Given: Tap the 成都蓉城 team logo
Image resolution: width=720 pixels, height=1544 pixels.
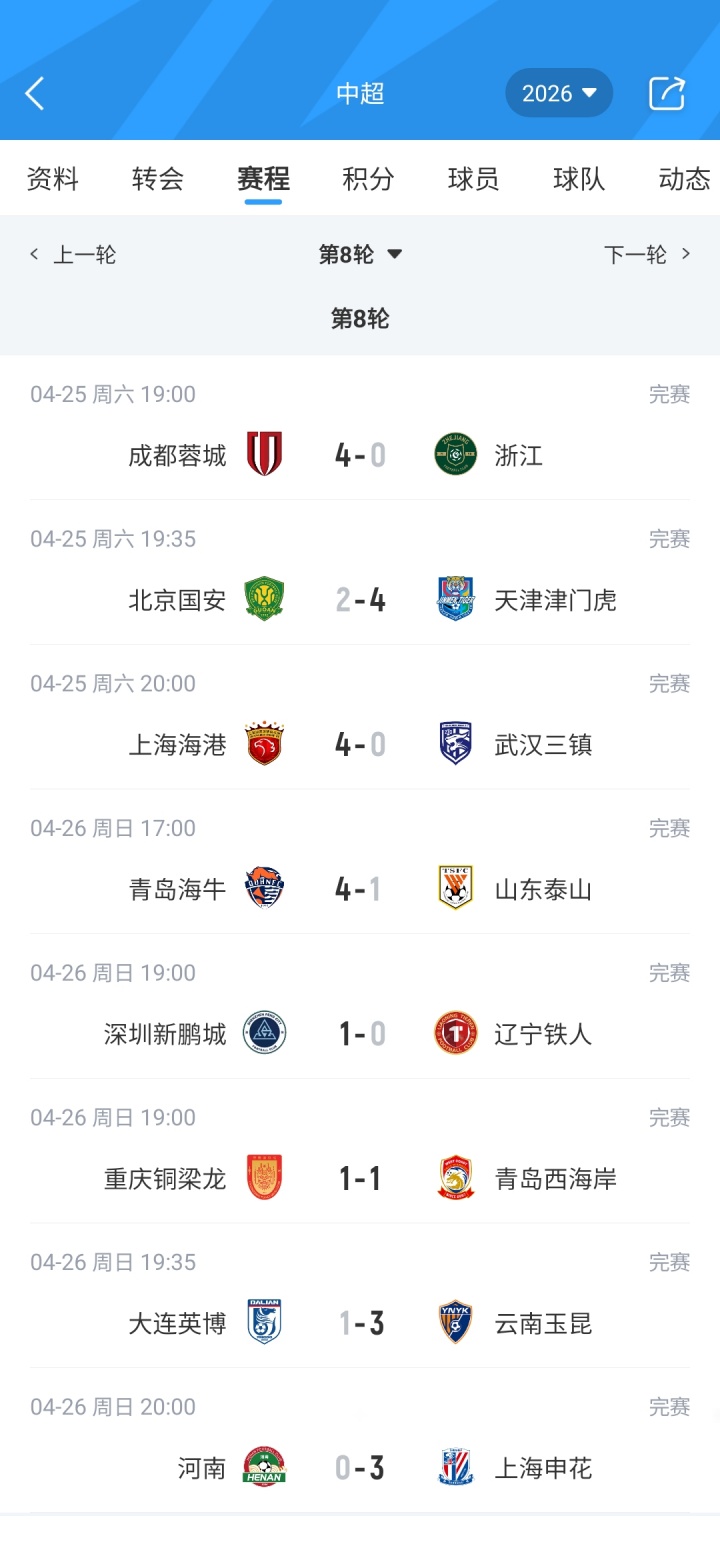Looking at the screenshot, I should point(264,454).
